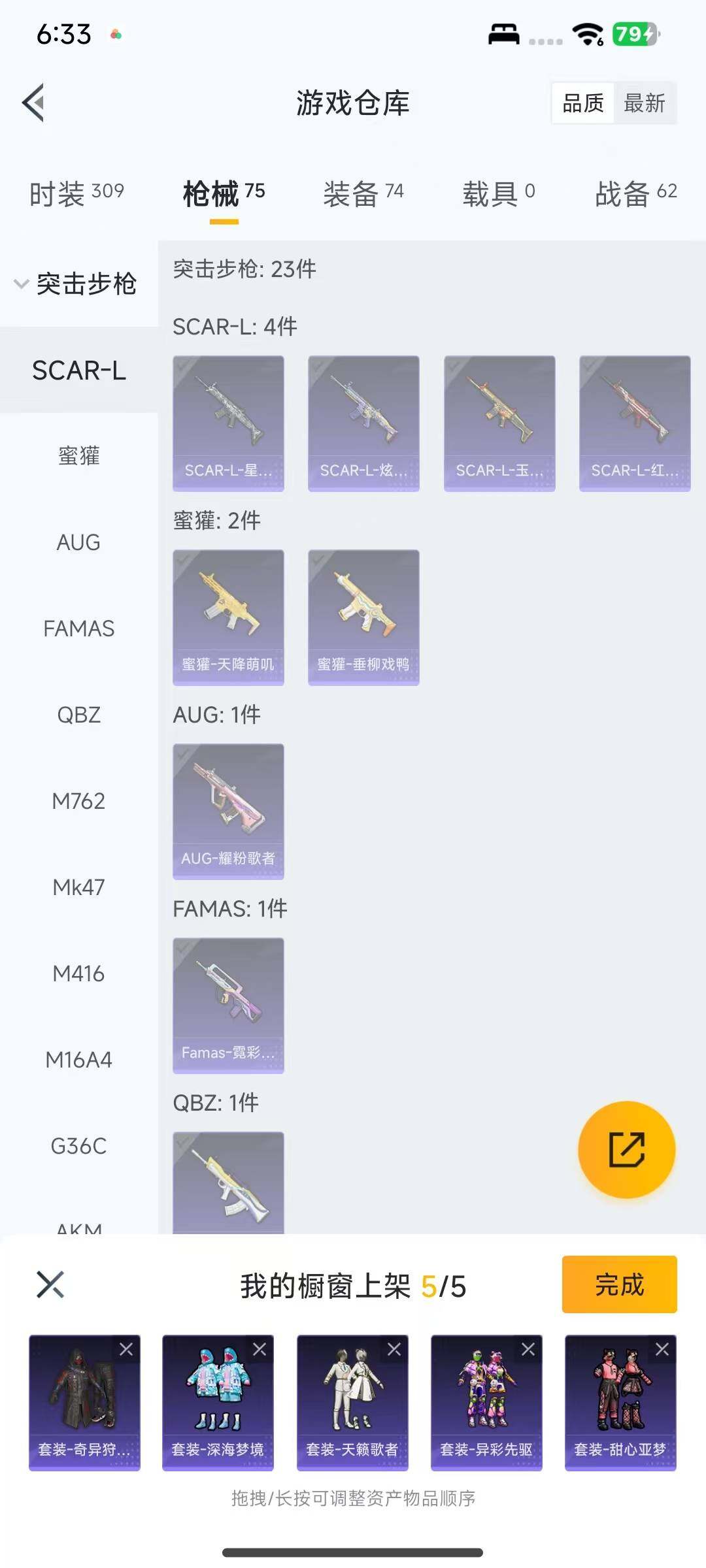Choose the SCAR-L-星… skin tile
The height and width of the screenshot is (1568, 706).
pos(228,423)
